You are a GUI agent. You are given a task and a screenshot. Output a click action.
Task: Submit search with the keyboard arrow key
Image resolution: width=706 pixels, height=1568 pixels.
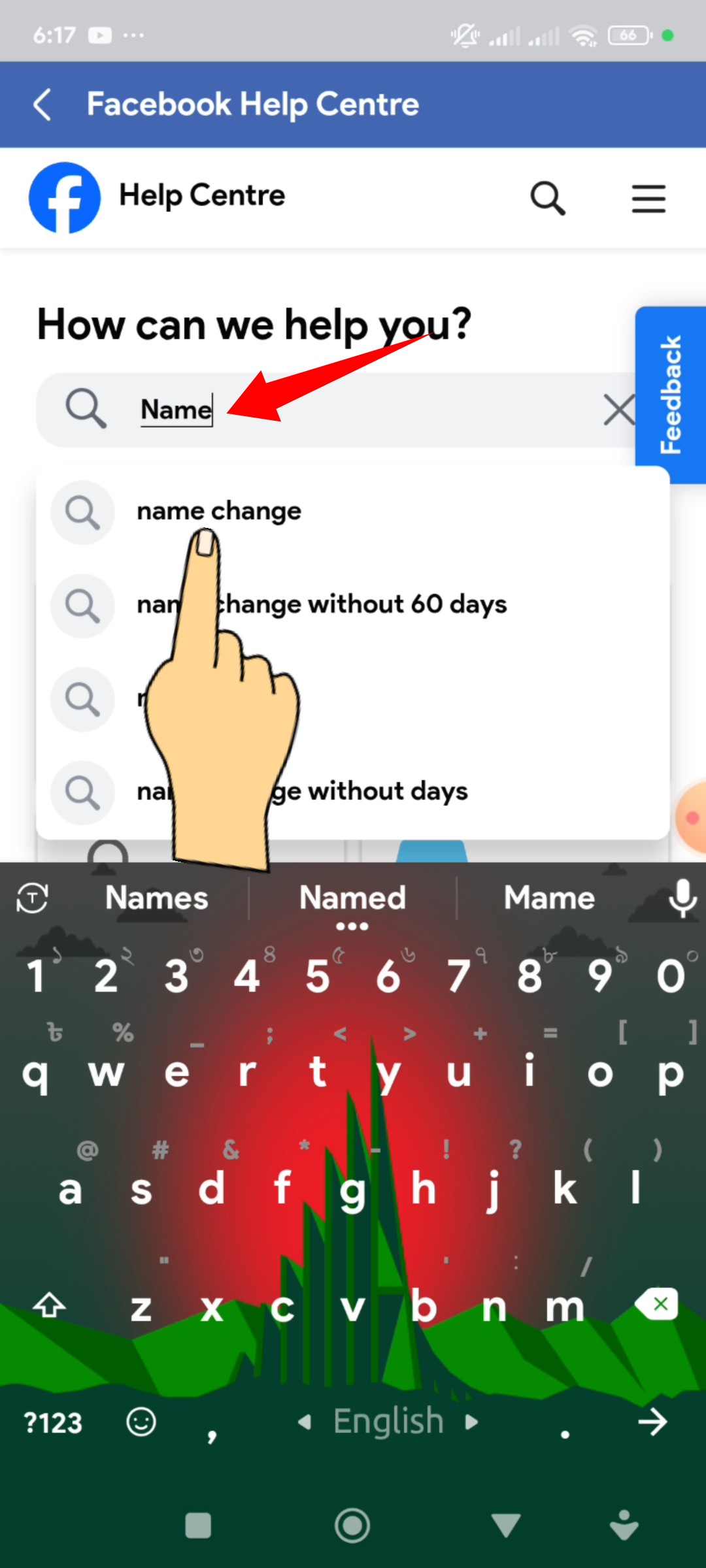click(652, 1422)
